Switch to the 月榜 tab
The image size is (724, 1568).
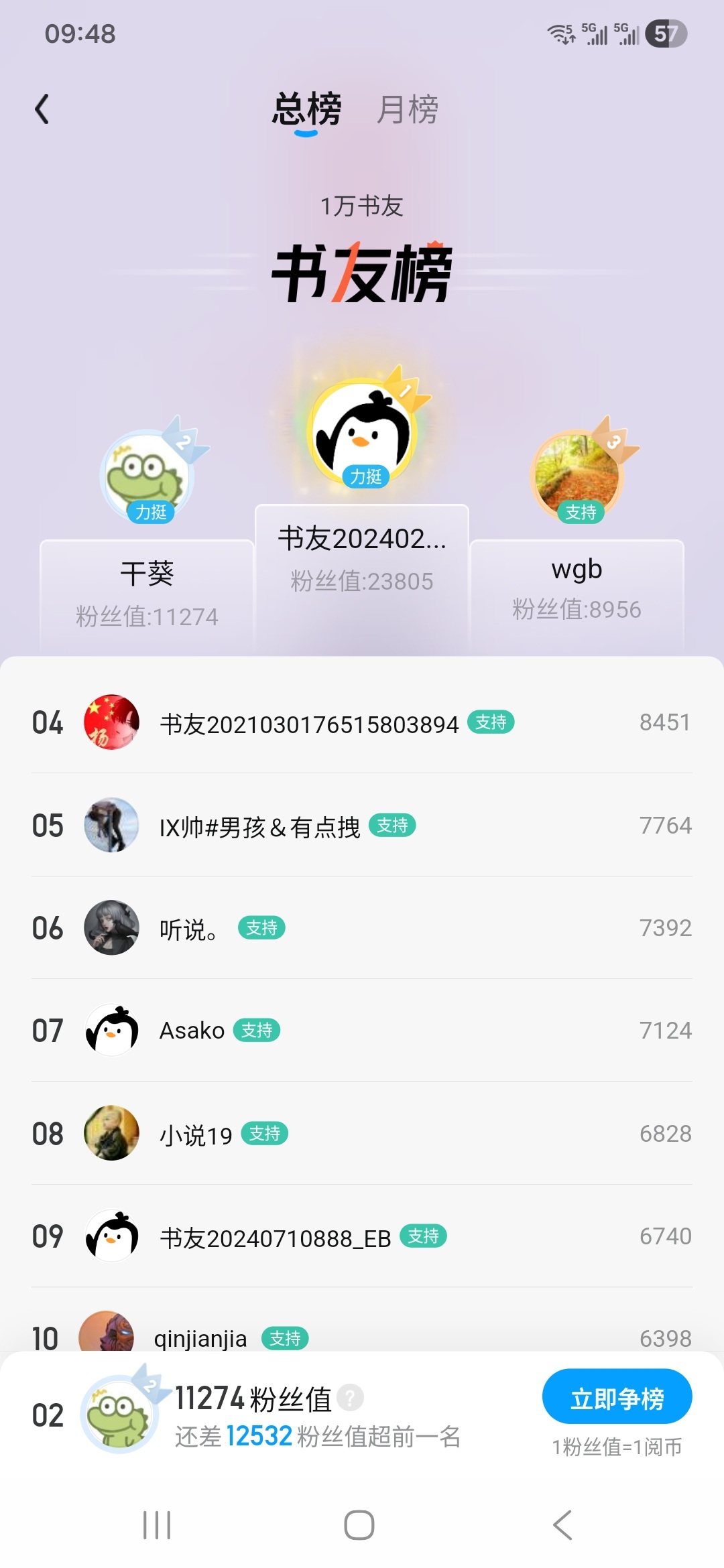point(407,109)
